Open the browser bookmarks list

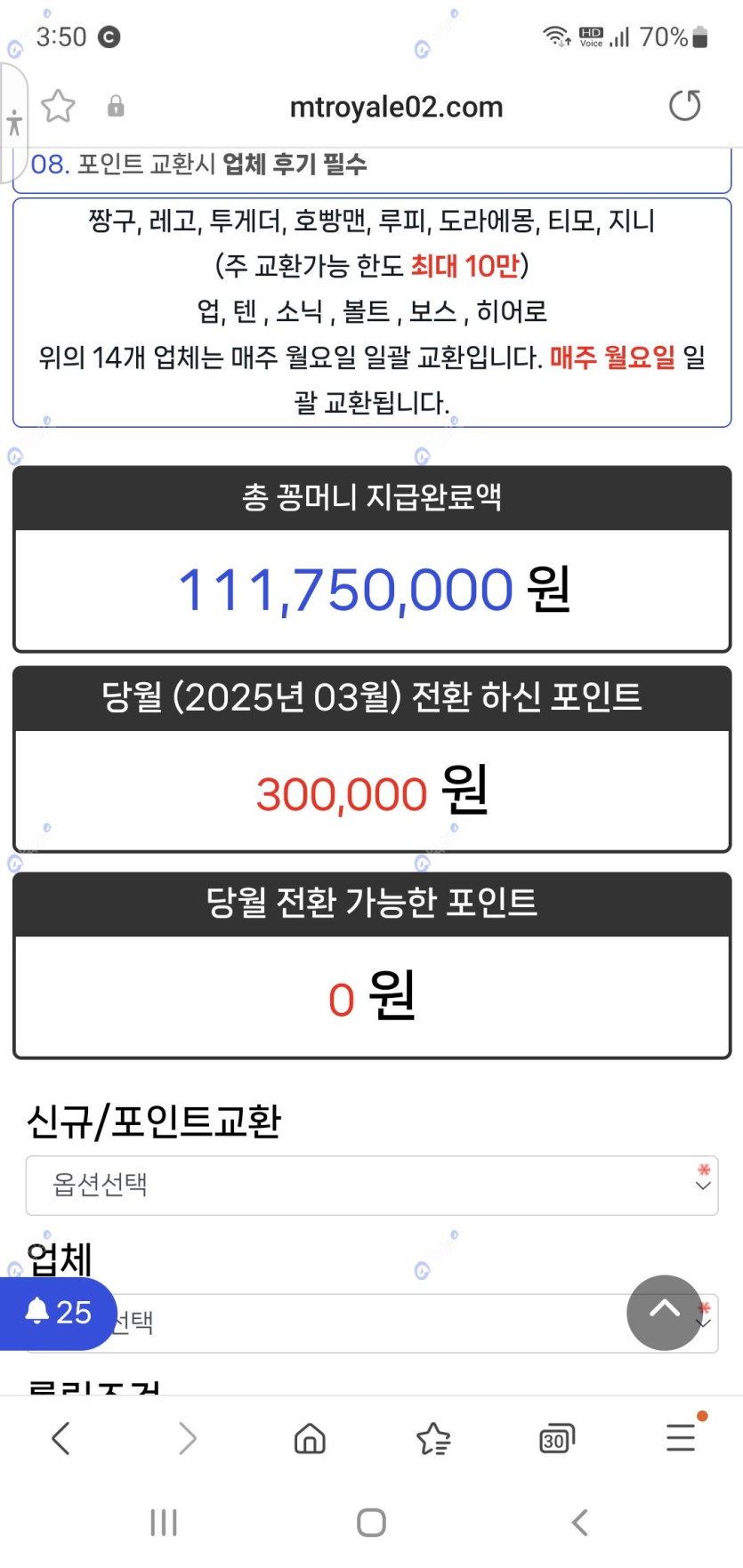point(433,1438)
